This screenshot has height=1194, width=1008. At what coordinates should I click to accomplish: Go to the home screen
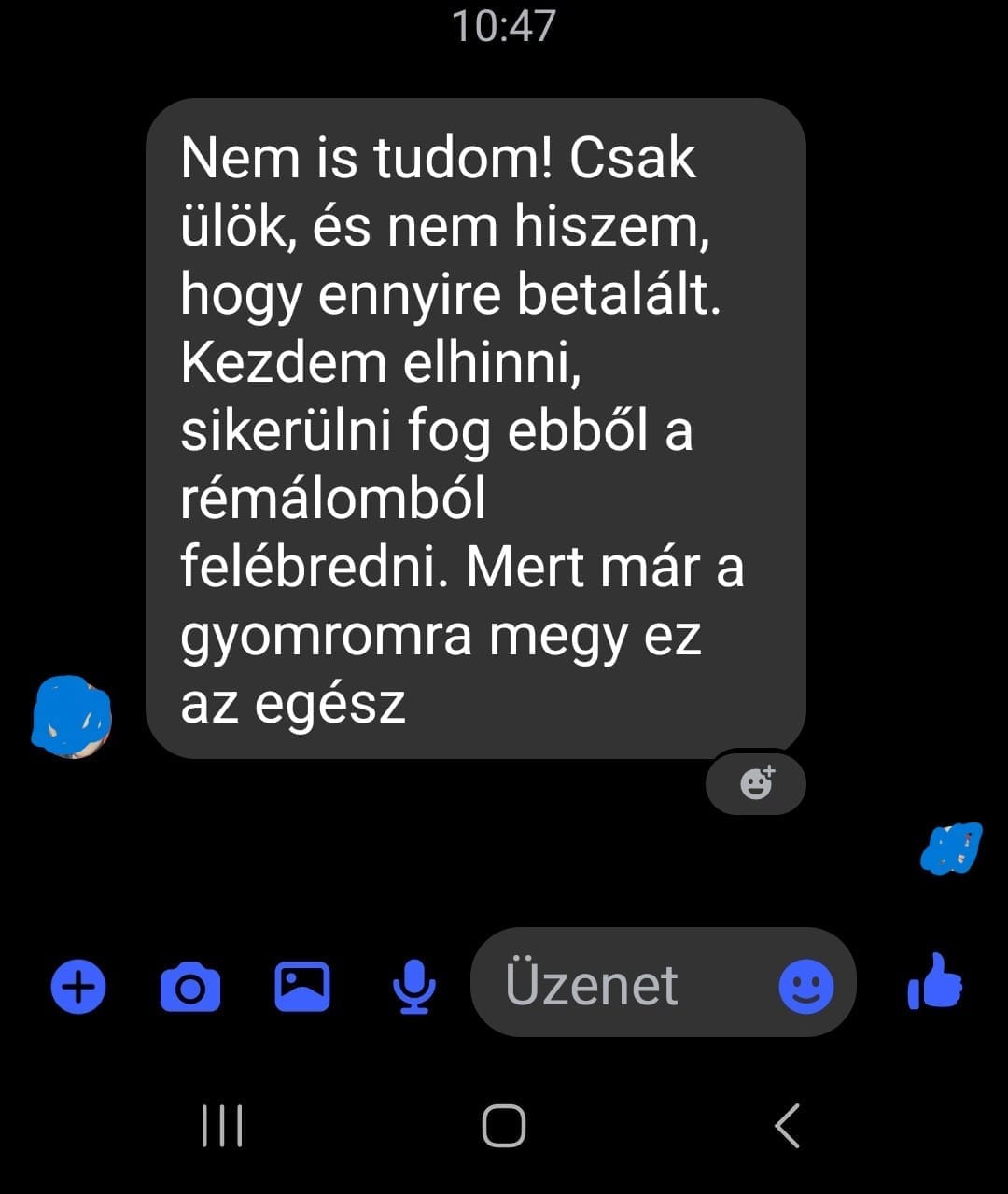click(x=504, y=1125)
